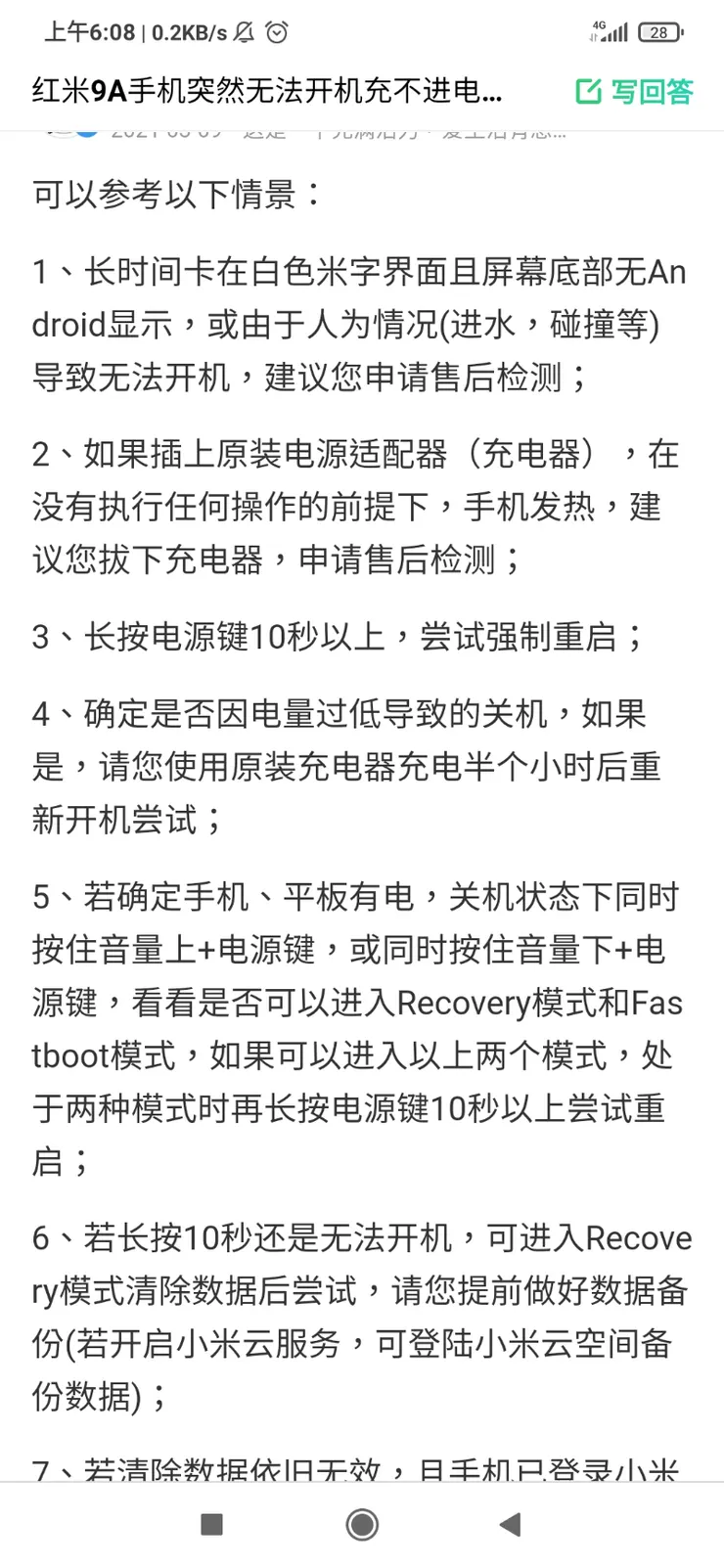The image size is (724, 1568).
Task: Return to the home screen
Action: 362,1524
